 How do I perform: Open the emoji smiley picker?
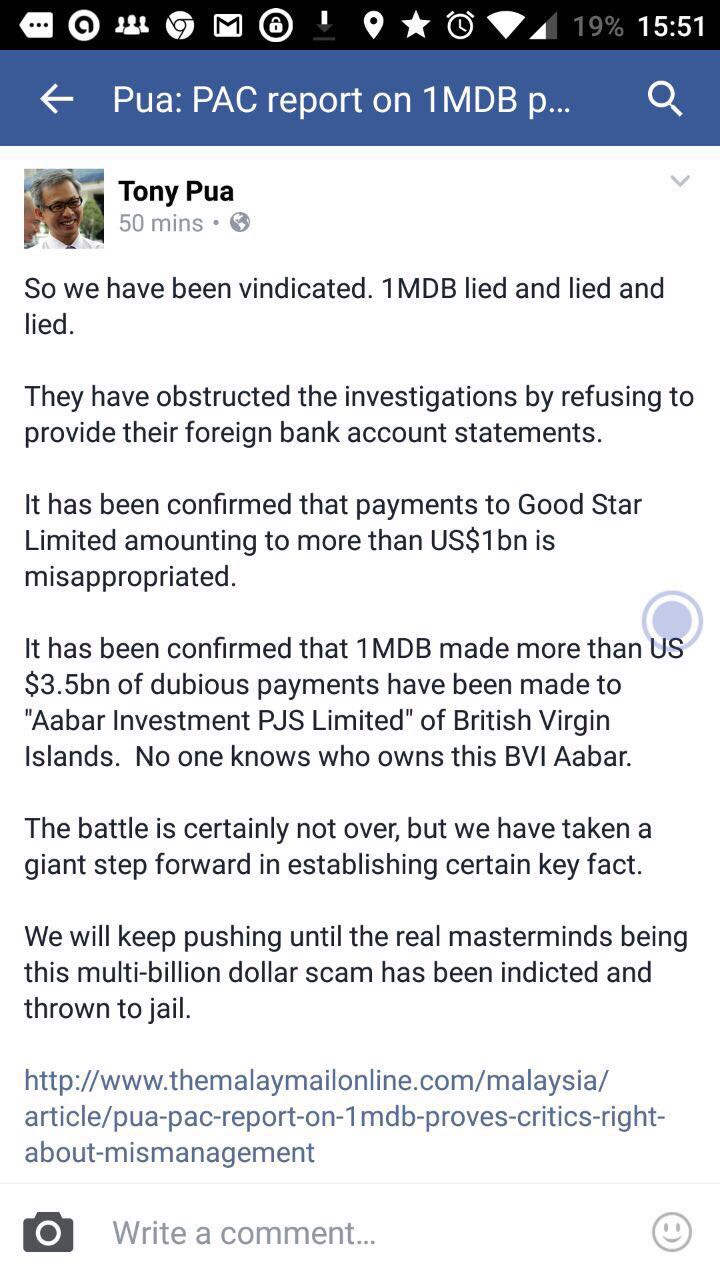point(672,1232)
